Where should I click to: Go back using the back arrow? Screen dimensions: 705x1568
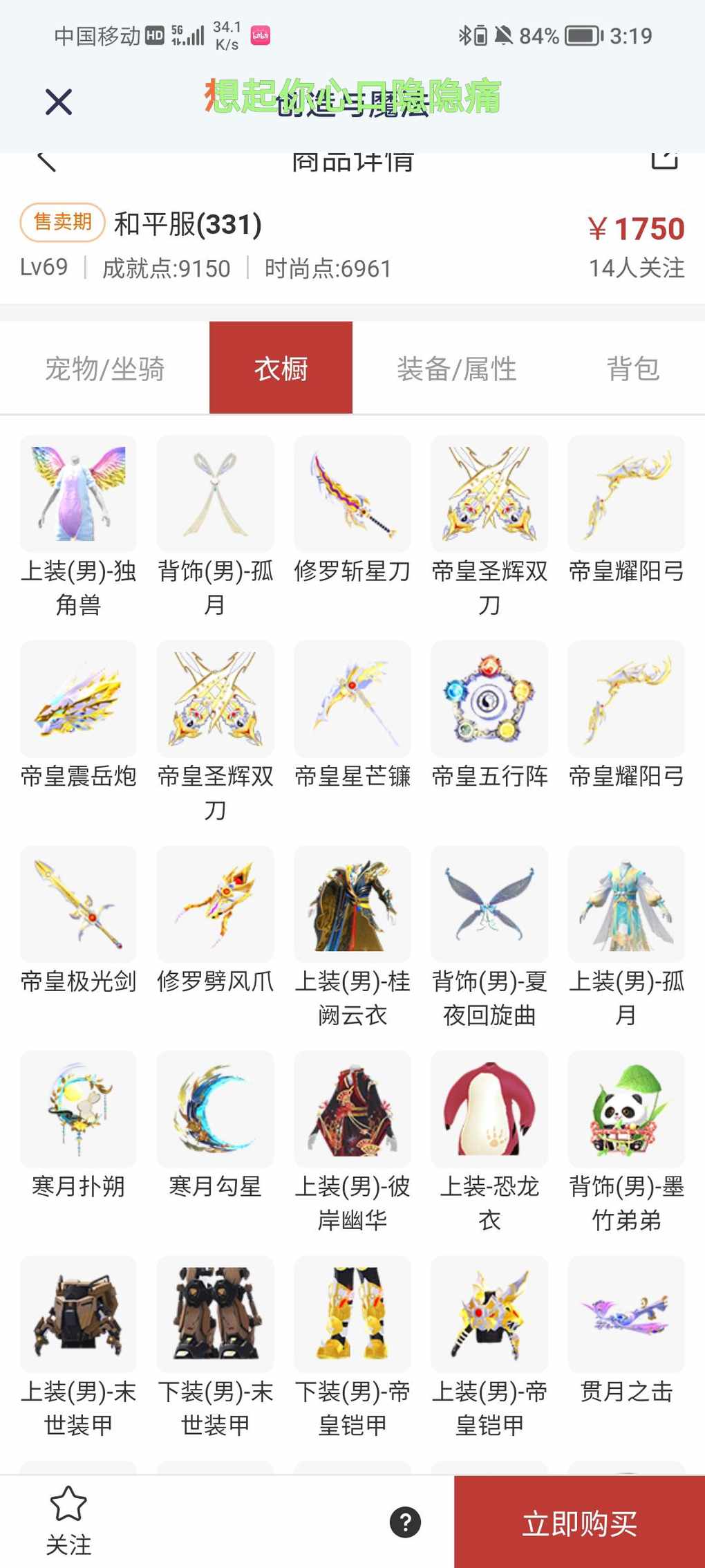pos(46,161)
